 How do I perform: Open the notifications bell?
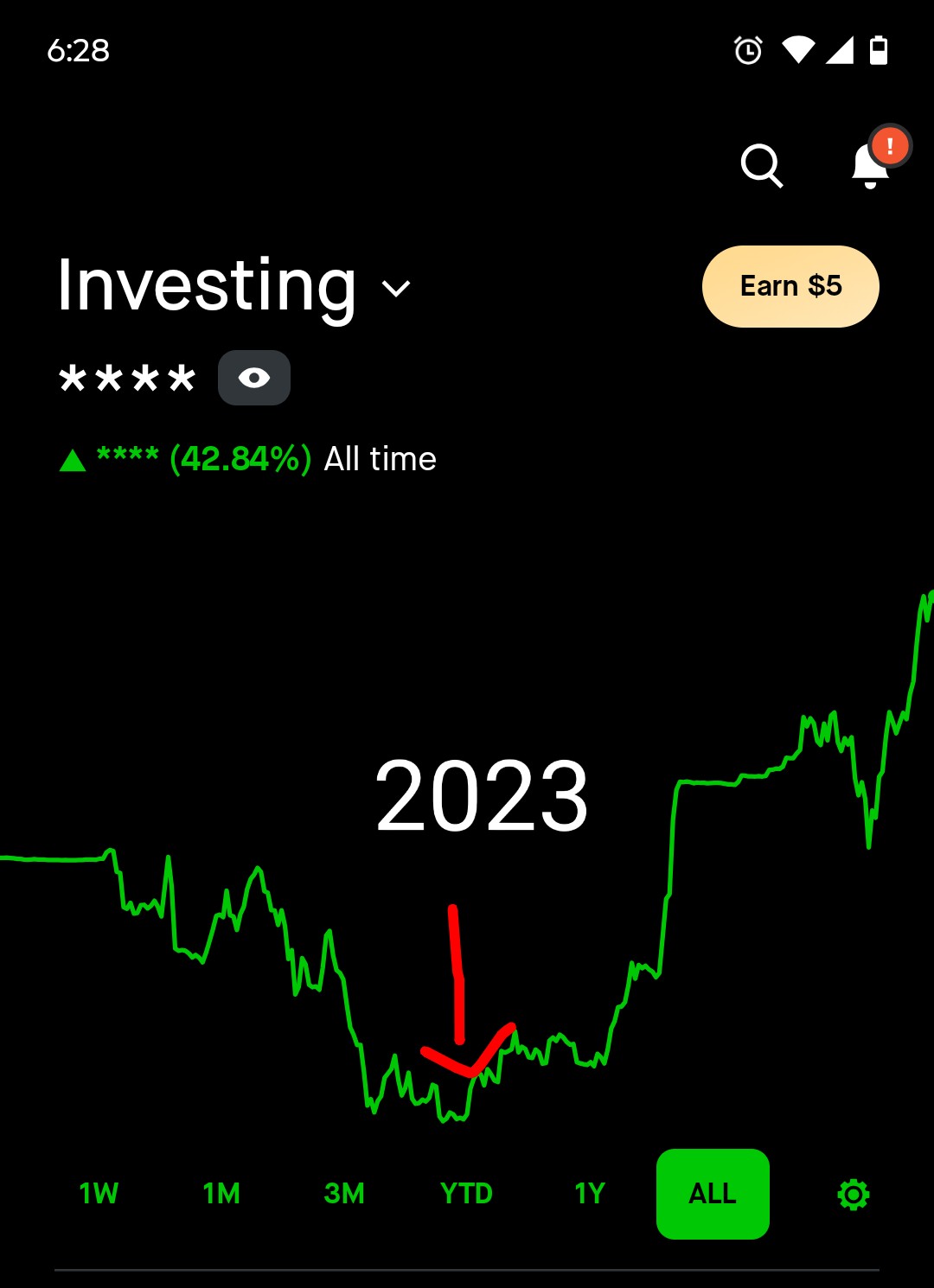pyautogui.click(x=871, y=164)
